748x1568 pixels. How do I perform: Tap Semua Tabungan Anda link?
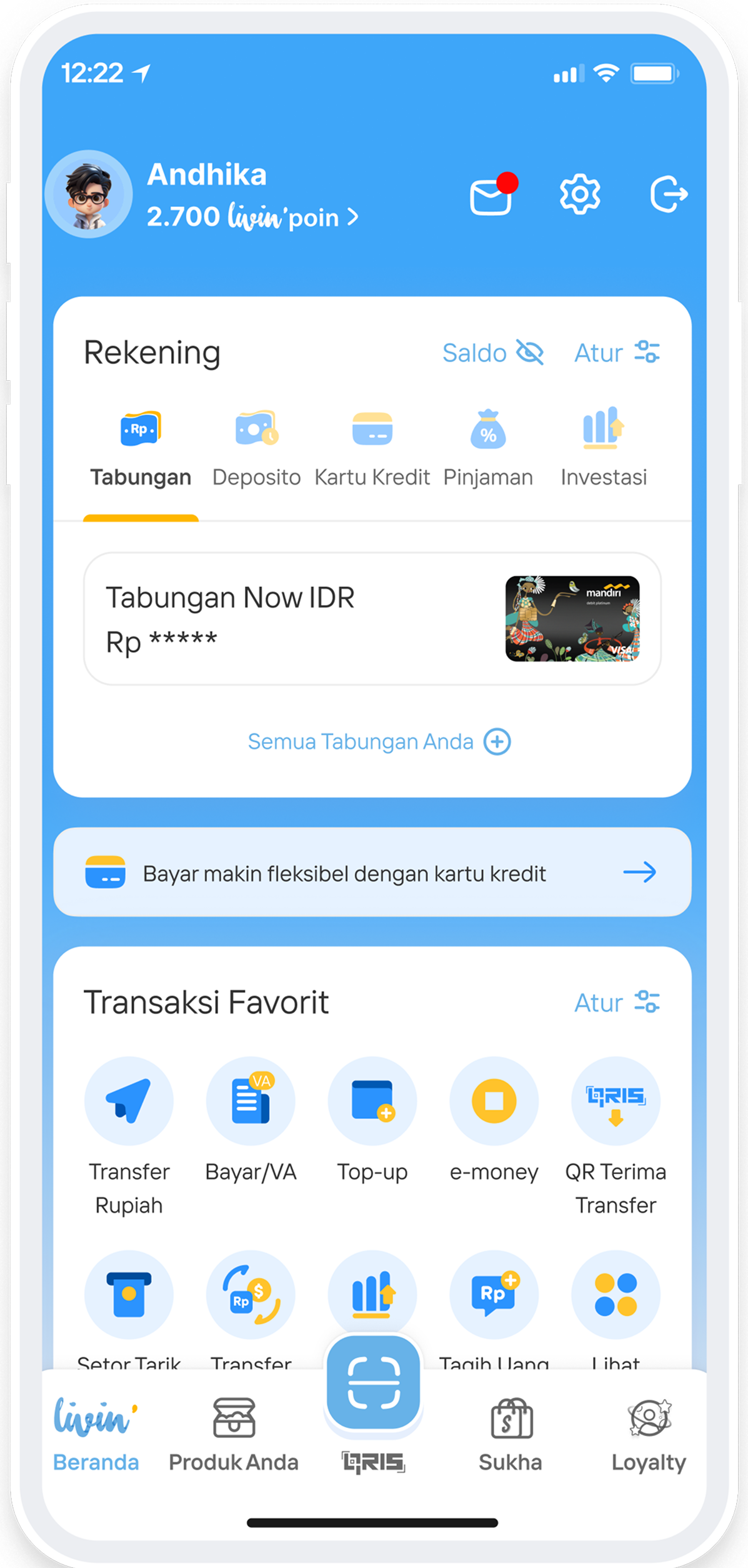point(379,741)
